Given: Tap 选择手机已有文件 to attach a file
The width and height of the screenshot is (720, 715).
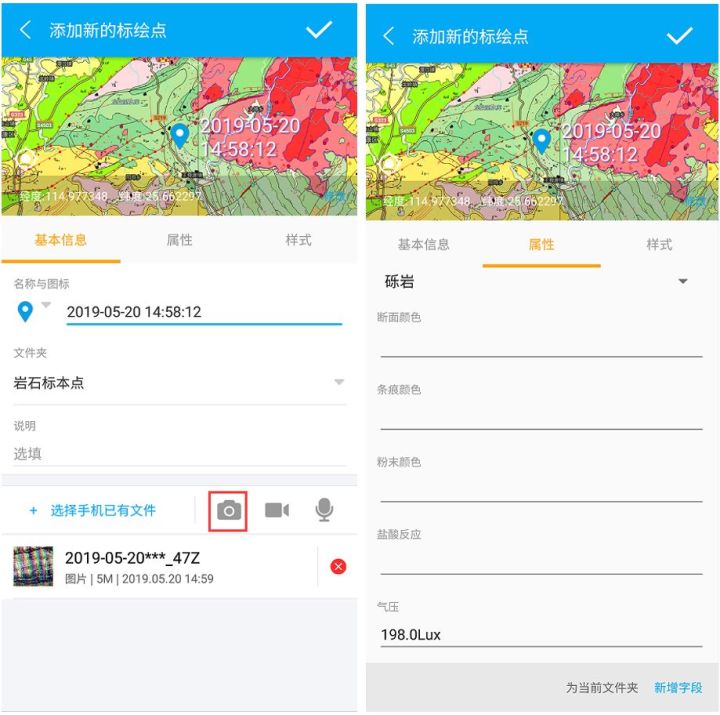Looking at the screenshot, I should 93,511.
